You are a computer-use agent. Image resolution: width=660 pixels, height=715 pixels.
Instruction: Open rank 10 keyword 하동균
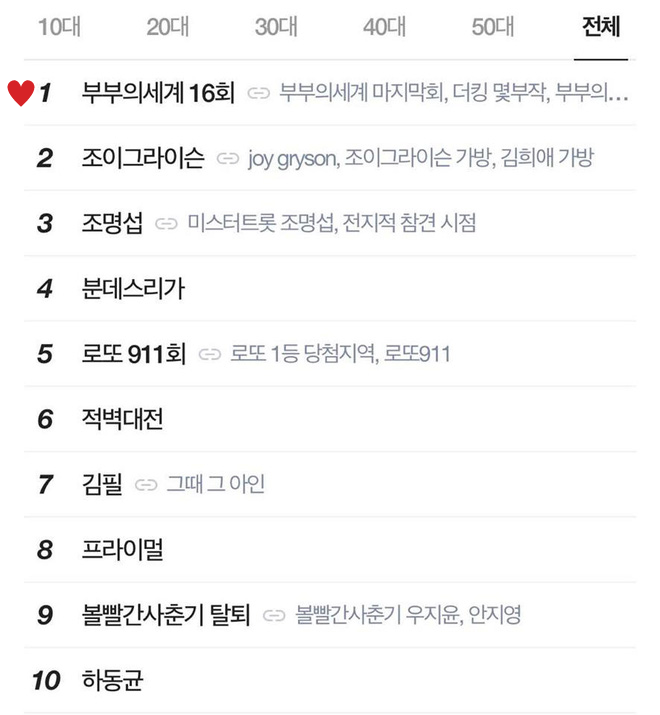pos(112,681)
